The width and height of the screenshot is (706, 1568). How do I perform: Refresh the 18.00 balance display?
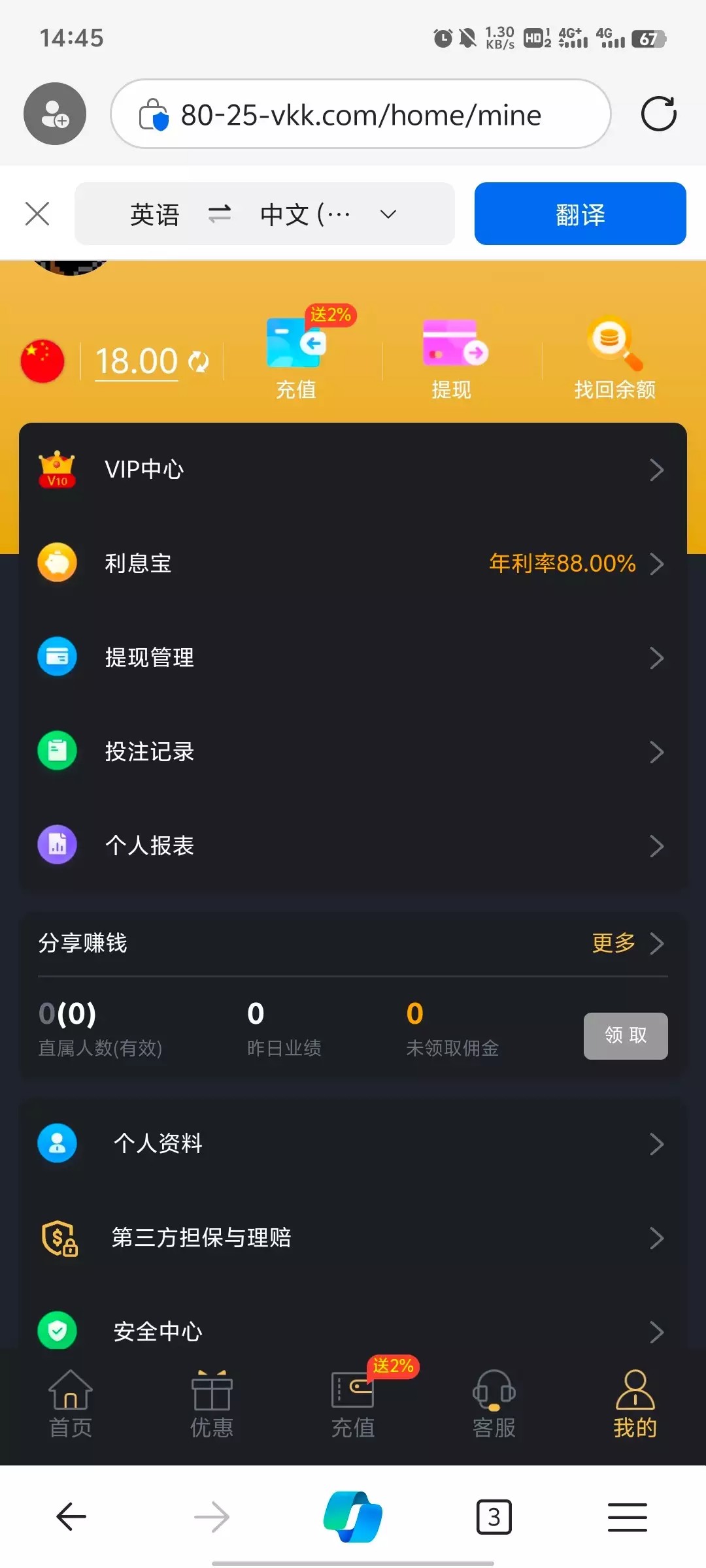tap(199, 360)
